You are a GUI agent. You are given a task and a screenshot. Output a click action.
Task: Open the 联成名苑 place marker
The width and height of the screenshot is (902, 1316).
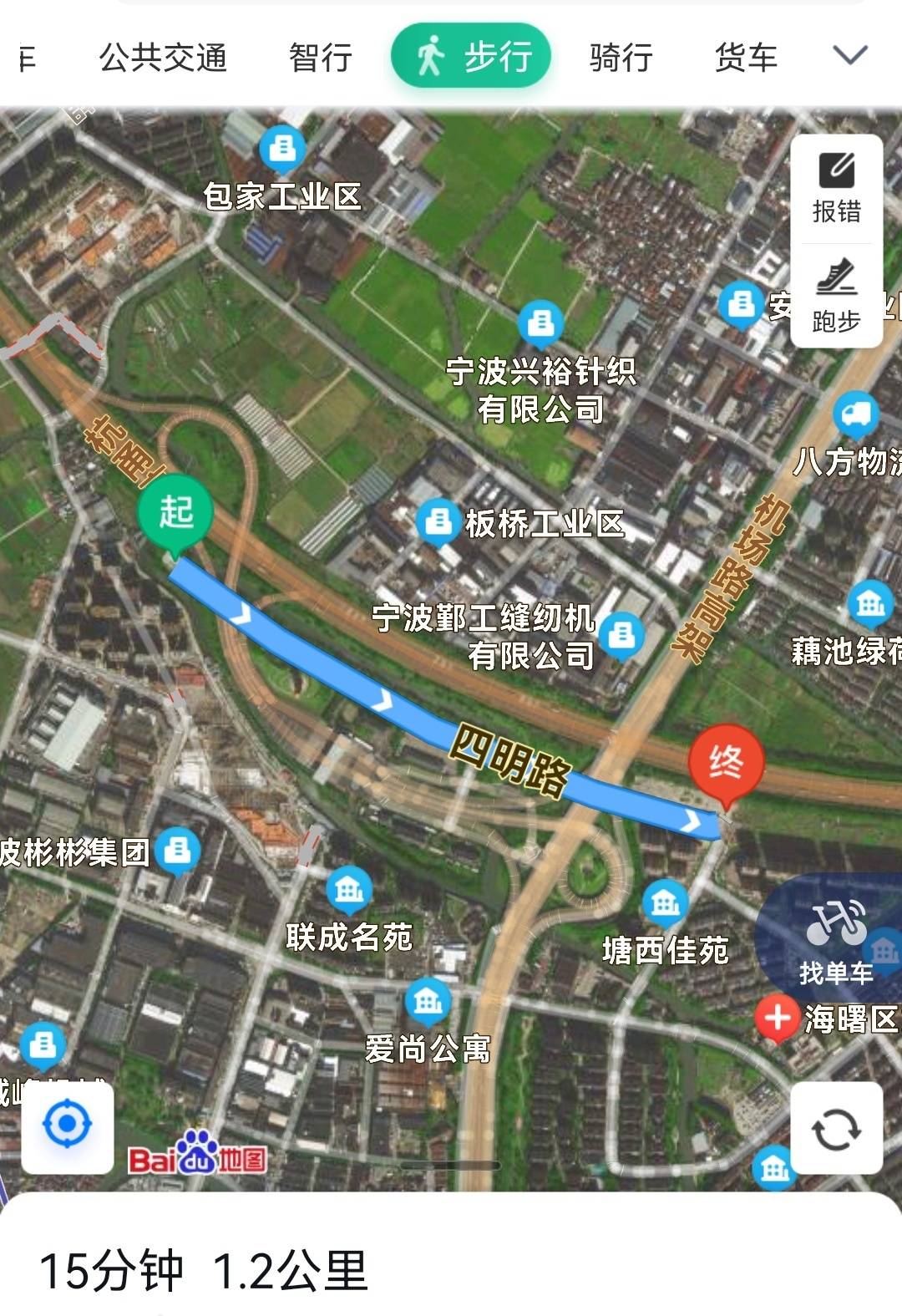coord(349,892)
